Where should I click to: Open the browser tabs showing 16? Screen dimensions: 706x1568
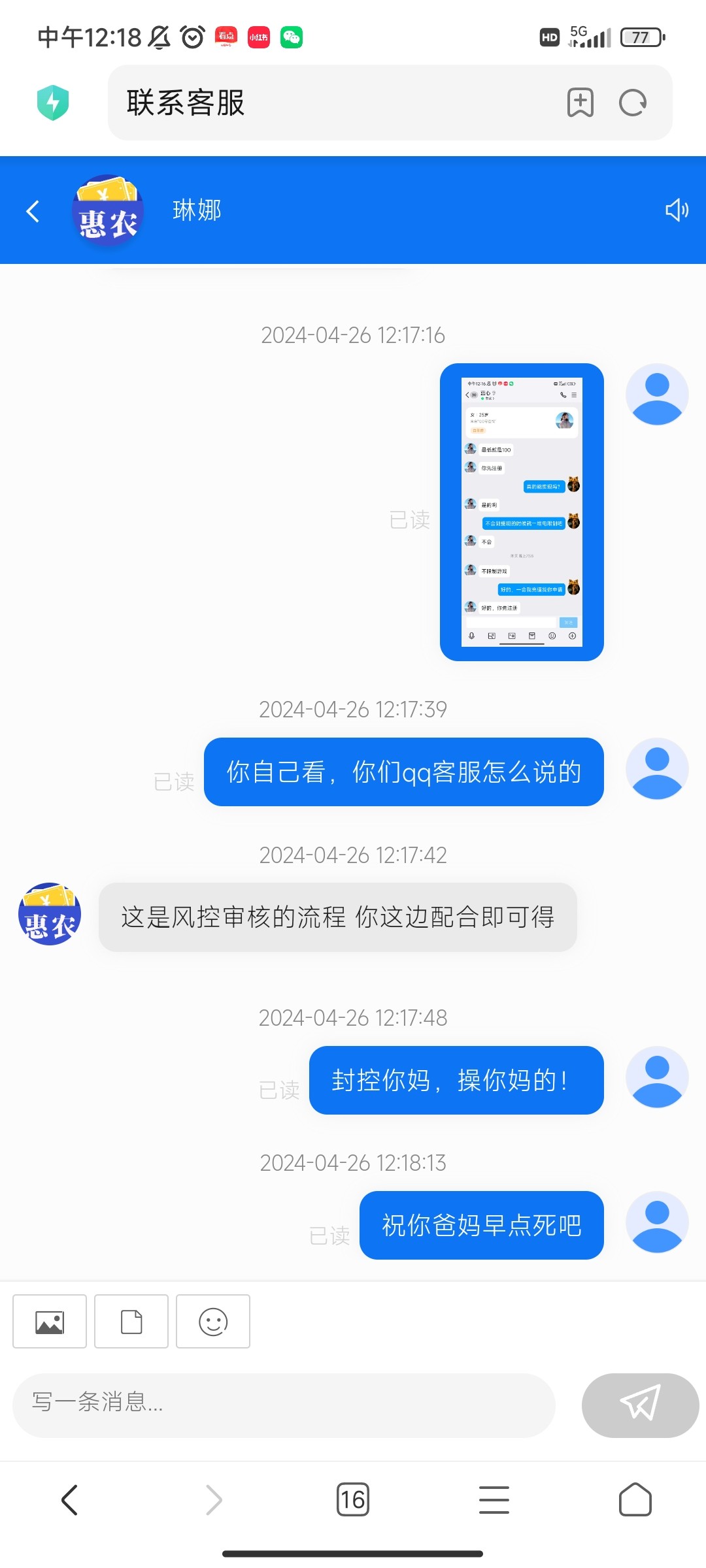pos(352,1499)
